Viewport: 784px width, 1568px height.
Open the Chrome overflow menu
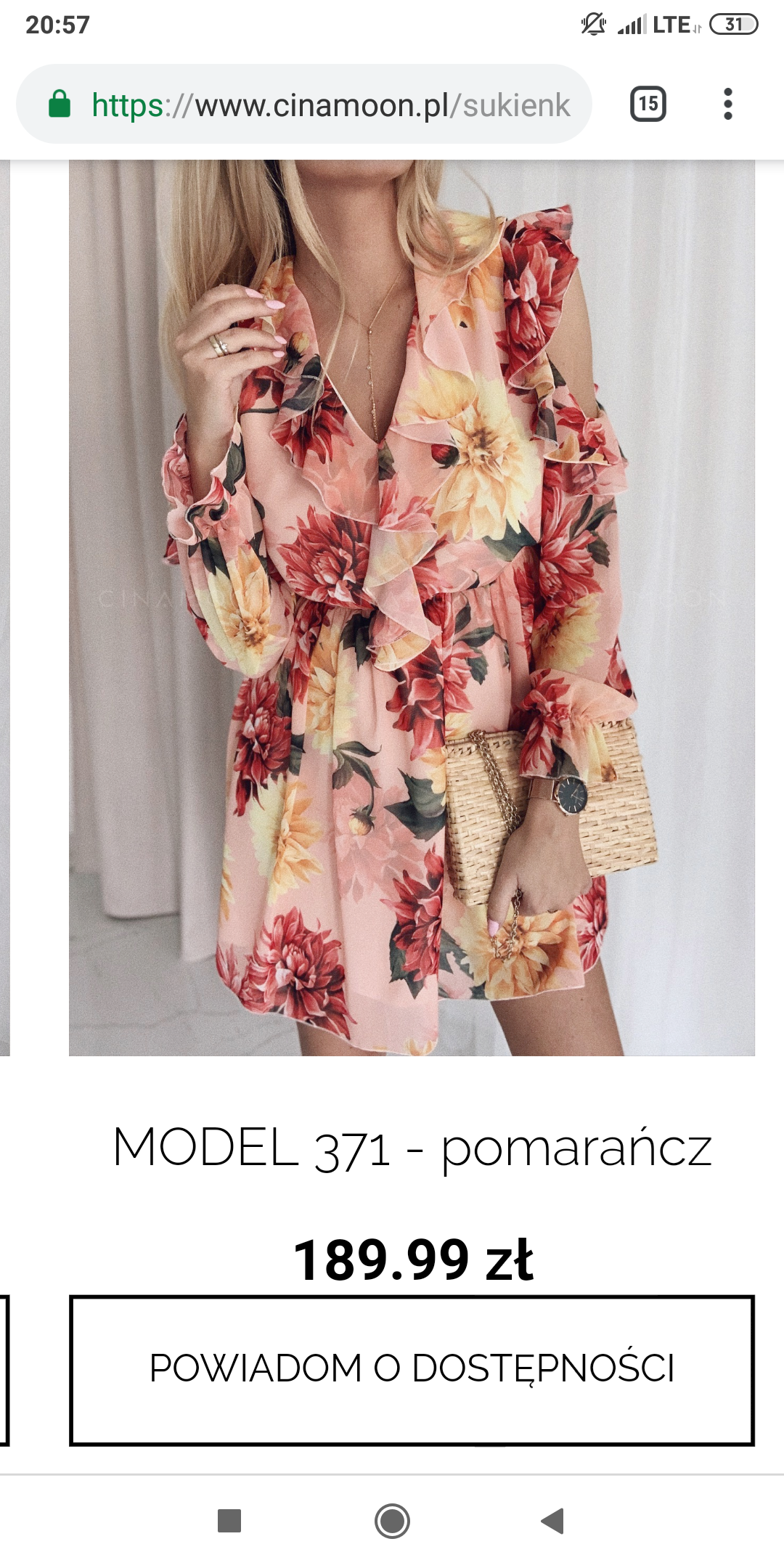pyautogui.click(x=727, y=104)
